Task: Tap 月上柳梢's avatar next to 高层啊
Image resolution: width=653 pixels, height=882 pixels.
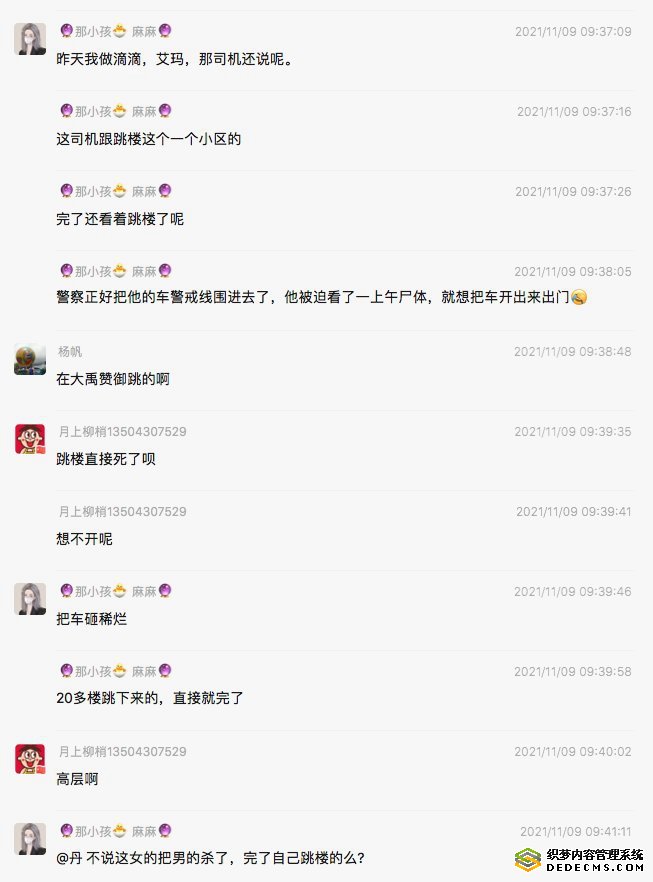Action: 30,759
